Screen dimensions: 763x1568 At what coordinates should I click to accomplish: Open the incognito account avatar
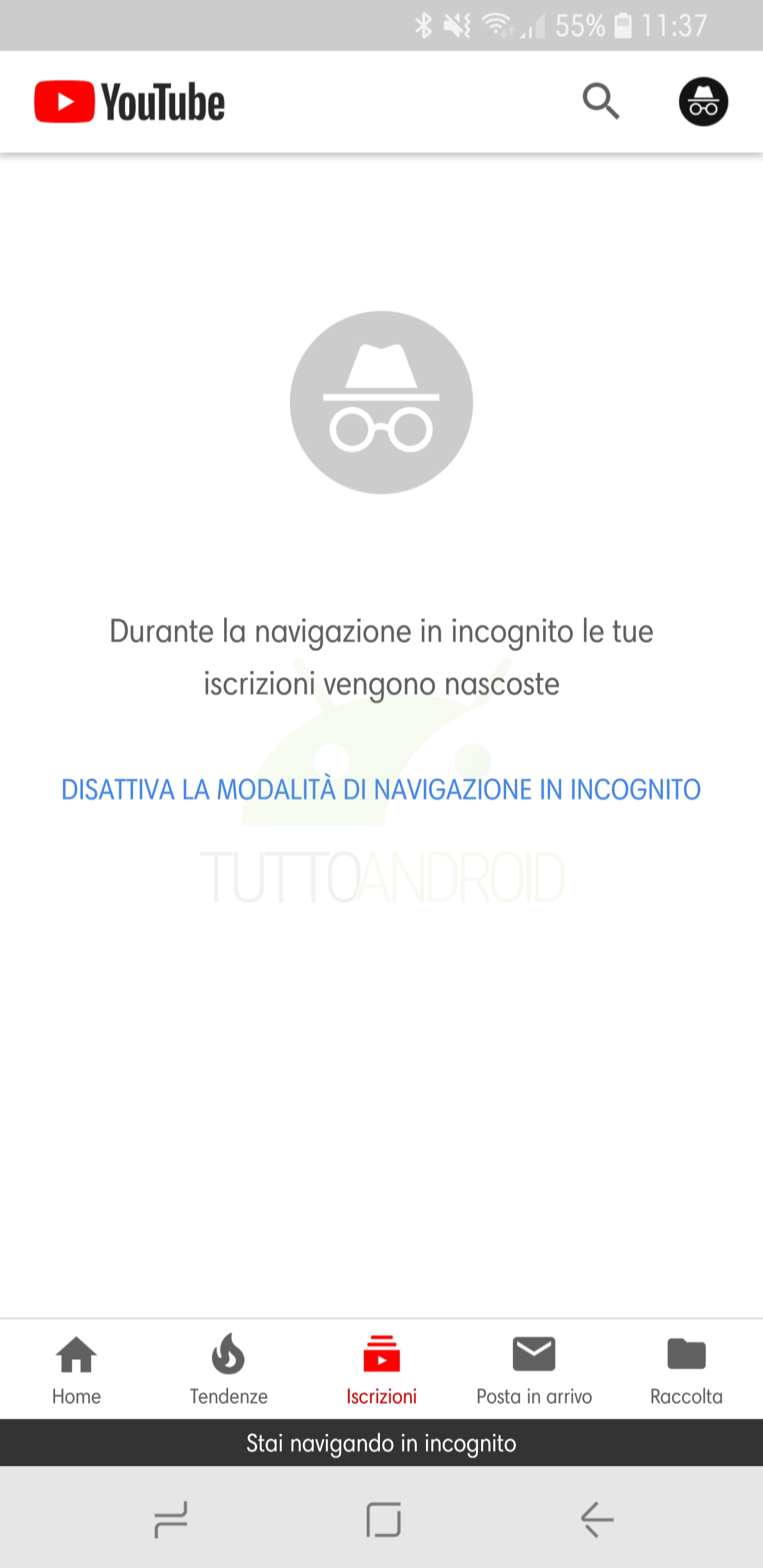[703, 102]
